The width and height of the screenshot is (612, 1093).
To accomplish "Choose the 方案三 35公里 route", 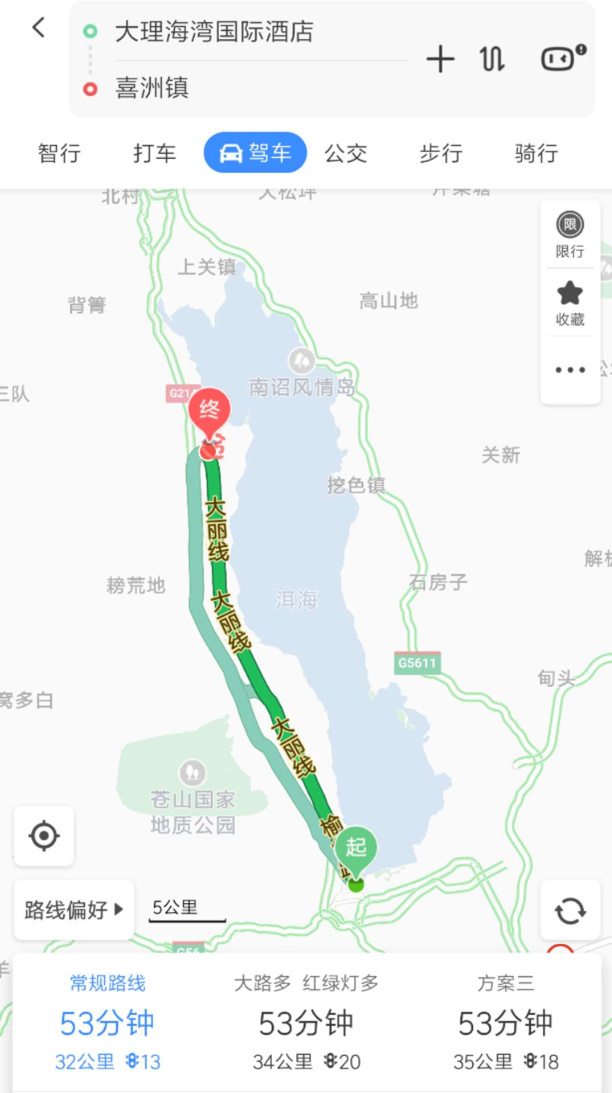I will point(505,1023).
